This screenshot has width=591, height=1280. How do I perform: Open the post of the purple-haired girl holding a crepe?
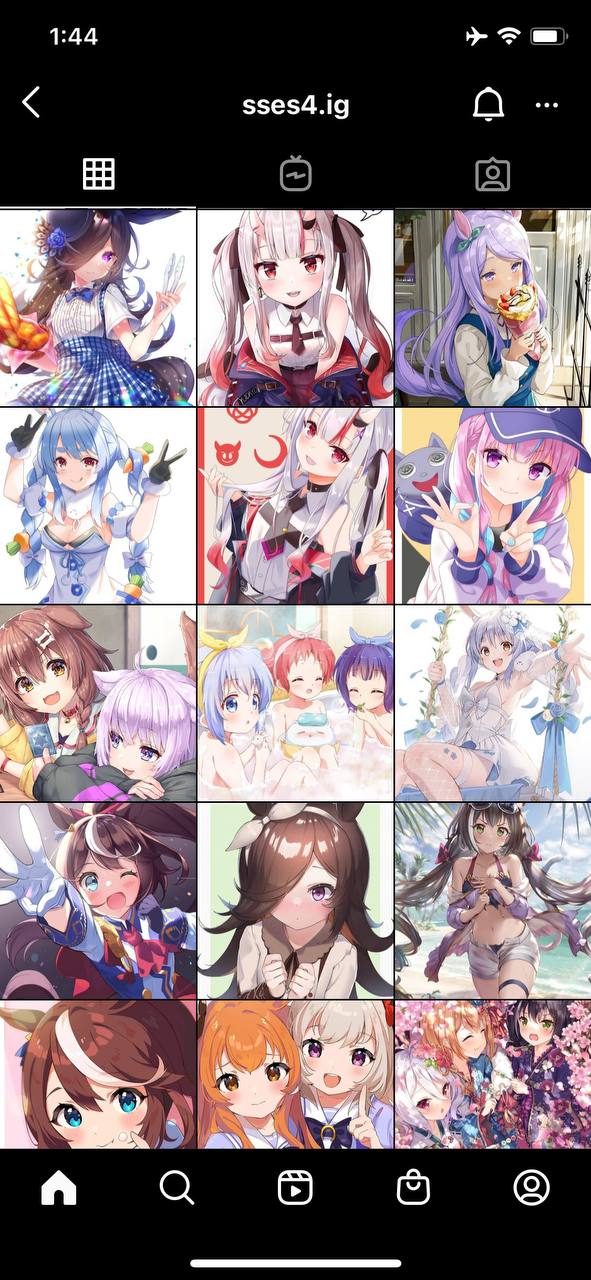493,306
